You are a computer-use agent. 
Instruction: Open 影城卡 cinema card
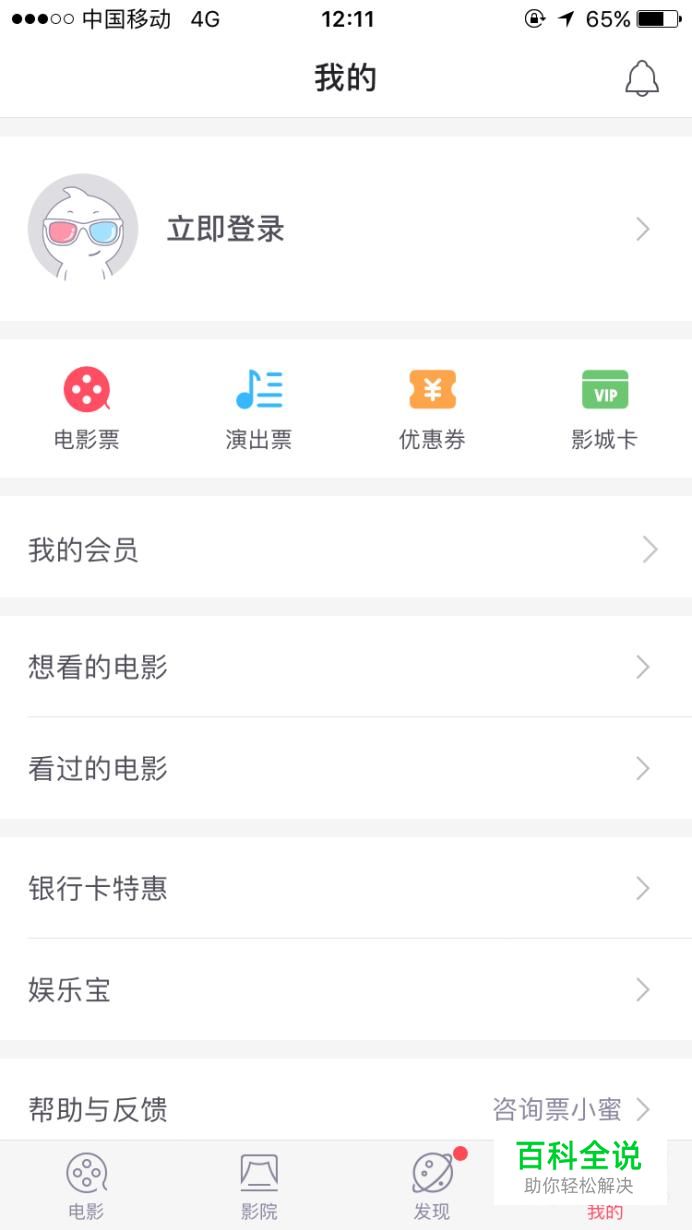click(604, 409)
